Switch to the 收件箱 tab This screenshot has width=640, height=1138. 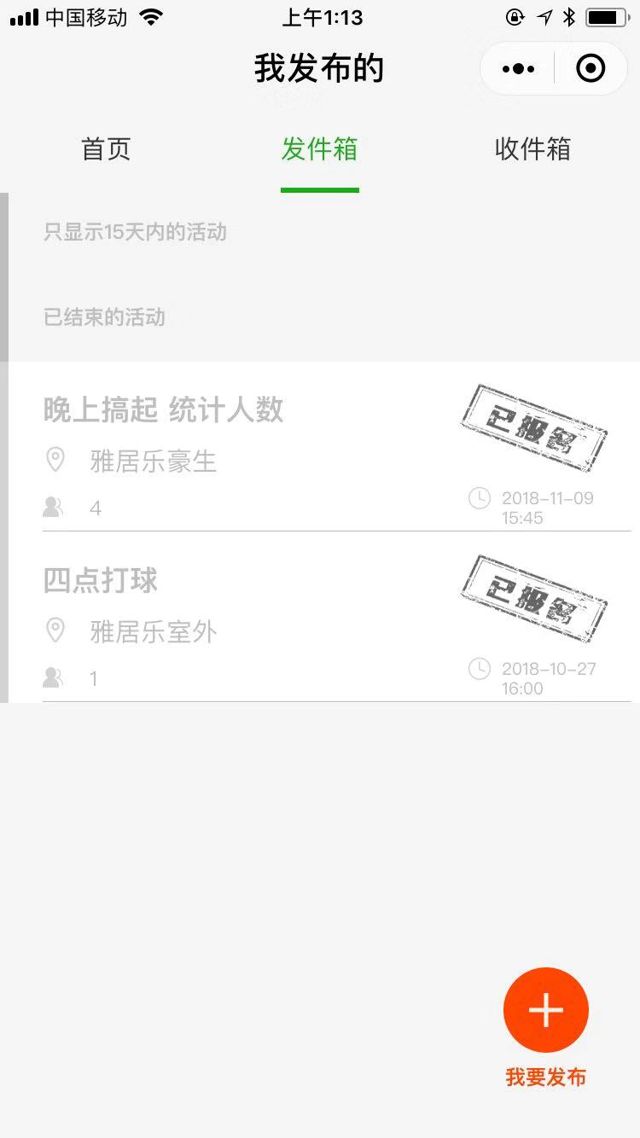(533, 149)
